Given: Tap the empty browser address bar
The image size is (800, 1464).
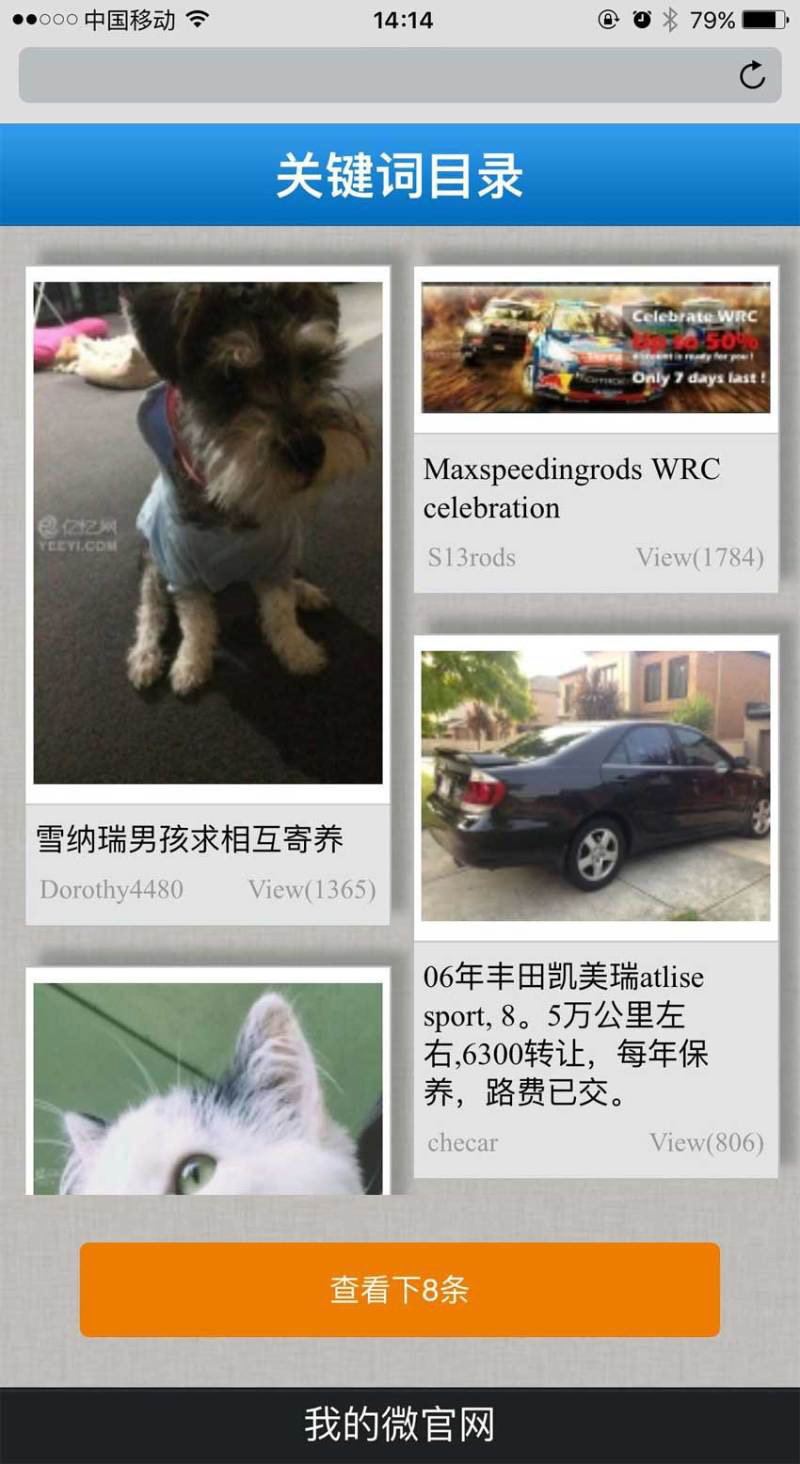Looking at the screenshot, I should pos(380,74).
